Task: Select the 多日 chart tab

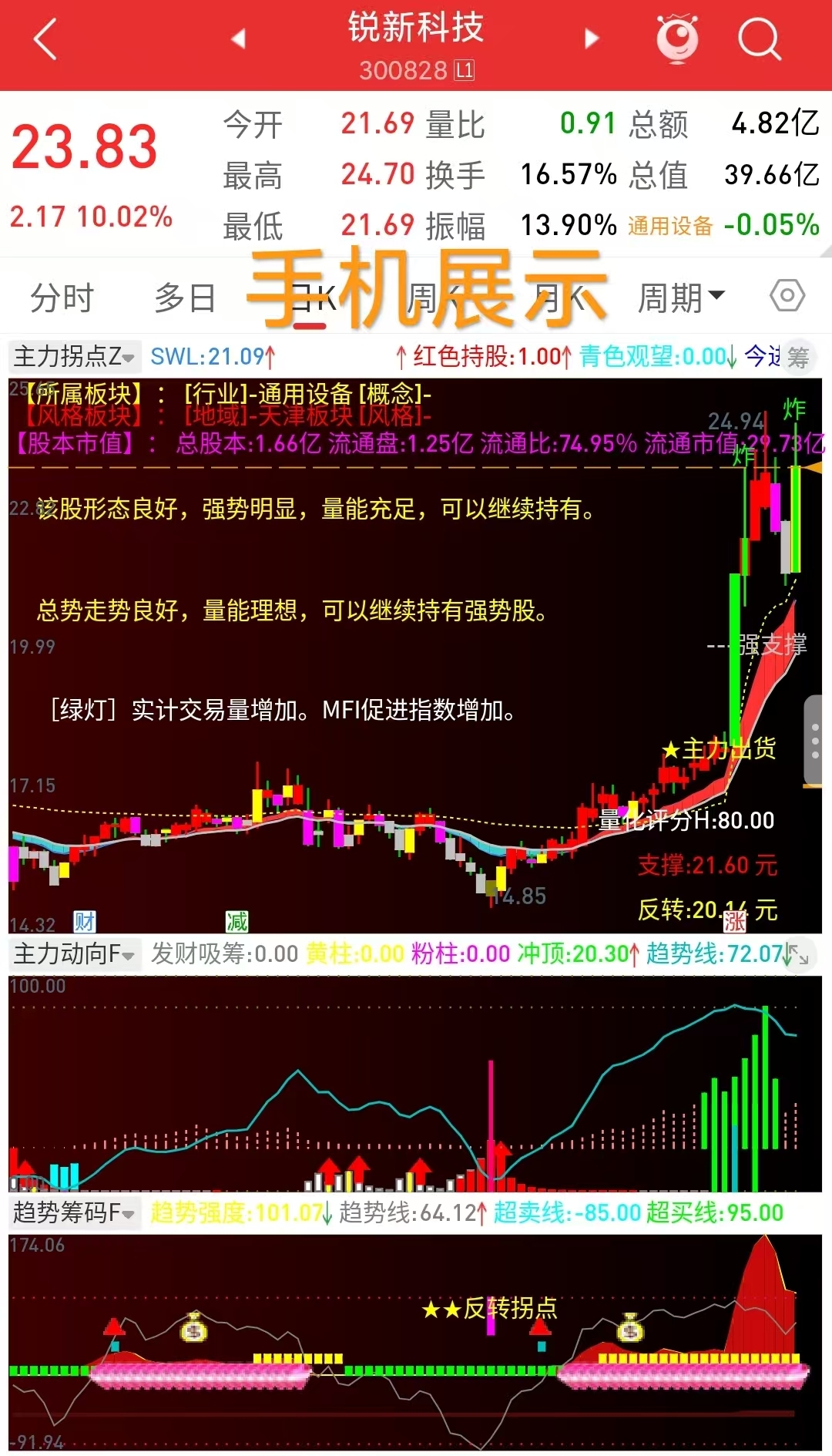Action: 185,298
